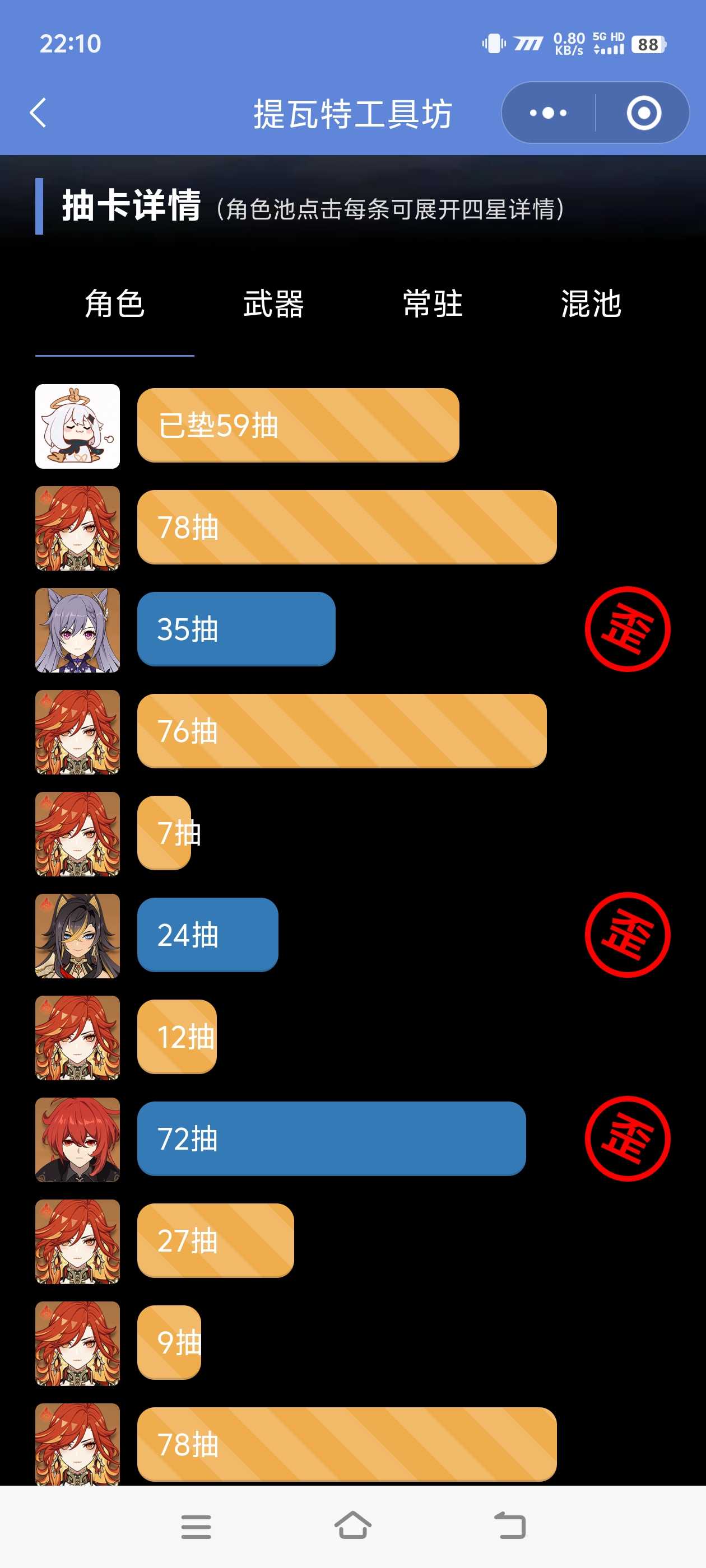Switch to the 武器 tab
Screen dimensions: 706x1568
pyautogui.click(x=273, y=304)
